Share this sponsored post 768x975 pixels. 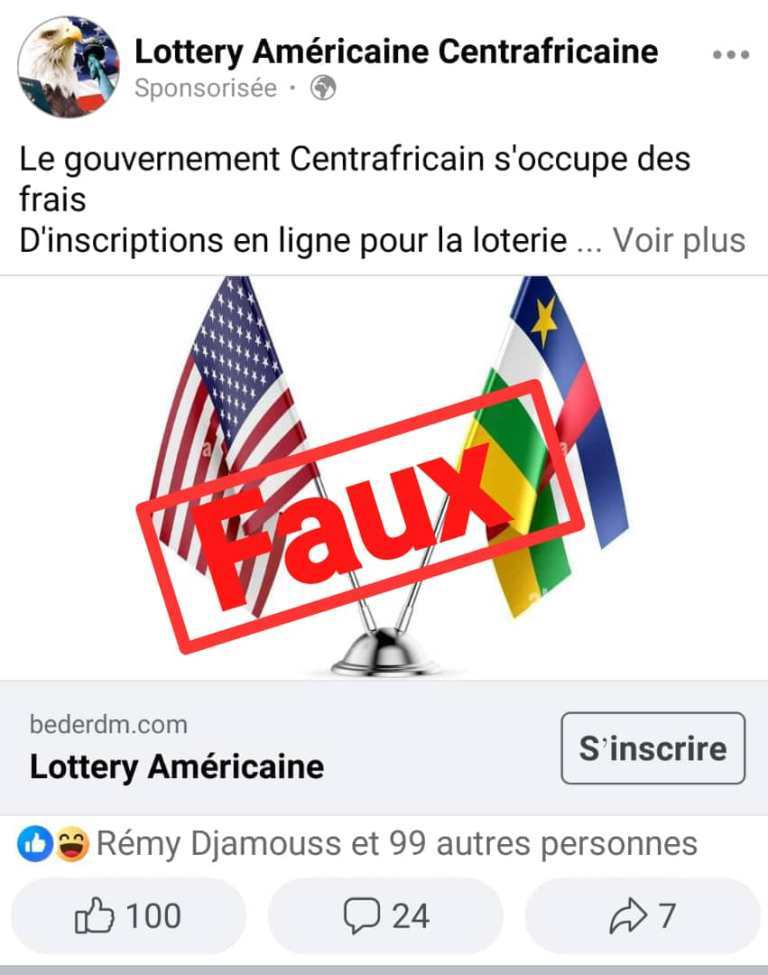click(642, 915)
